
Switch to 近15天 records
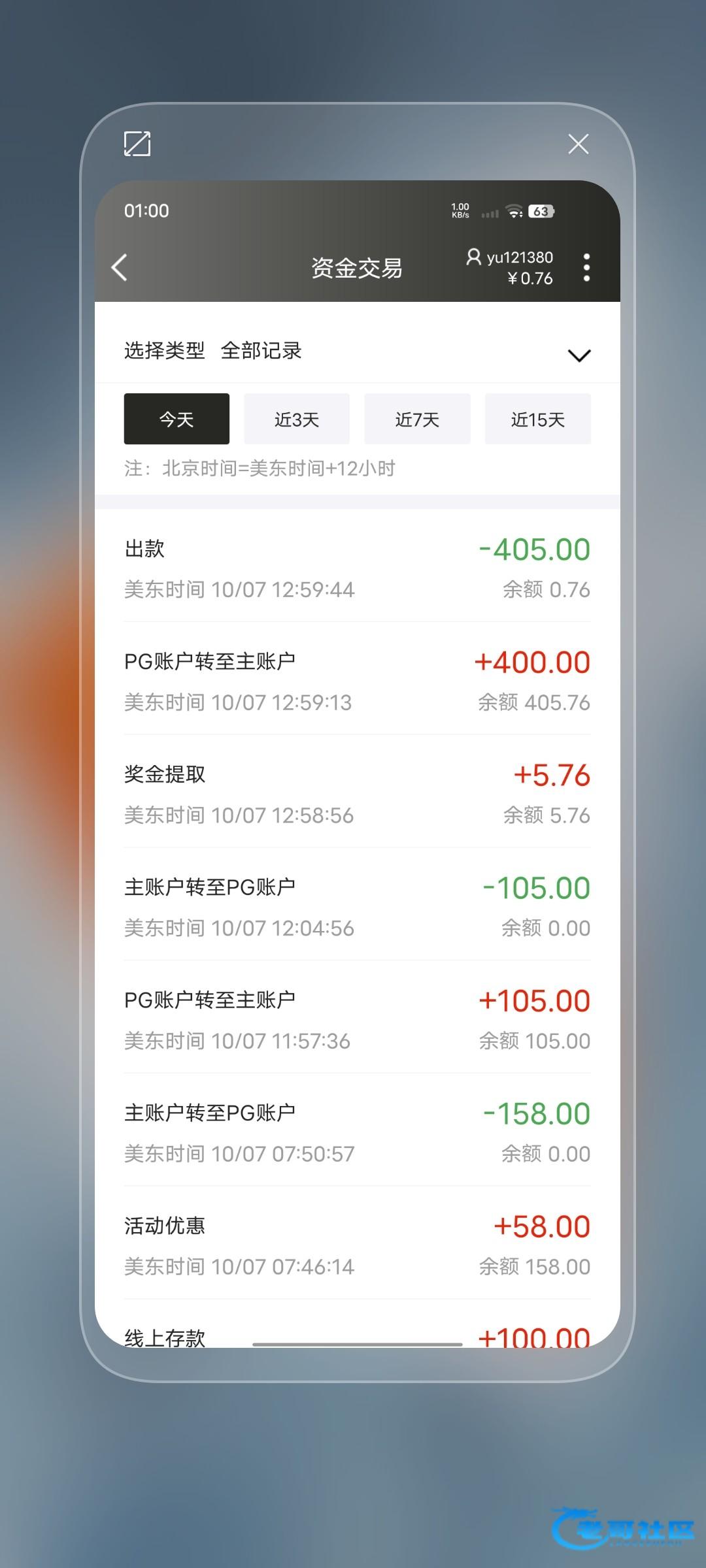537,419
